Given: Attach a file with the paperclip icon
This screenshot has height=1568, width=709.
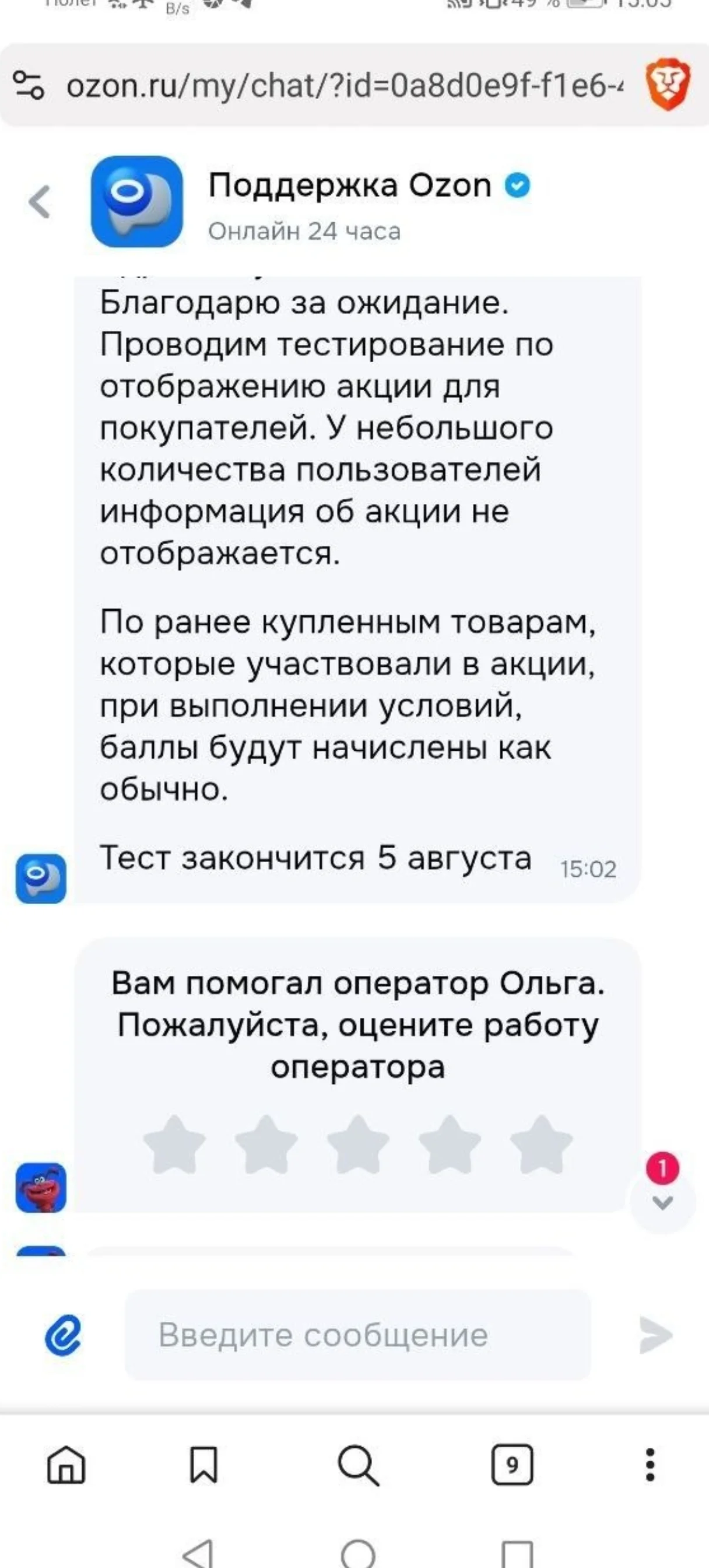Looking at the screenshot, I should click(x=64, y=1335).
